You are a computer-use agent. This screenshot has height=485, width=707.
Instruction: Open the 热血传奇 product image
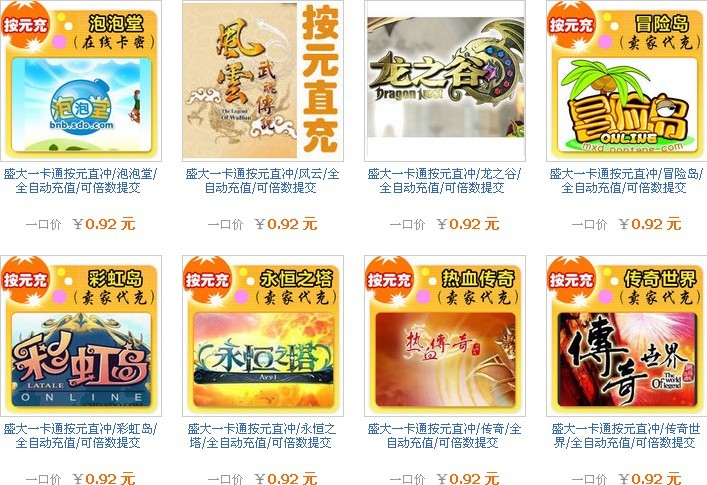[444, 335]
